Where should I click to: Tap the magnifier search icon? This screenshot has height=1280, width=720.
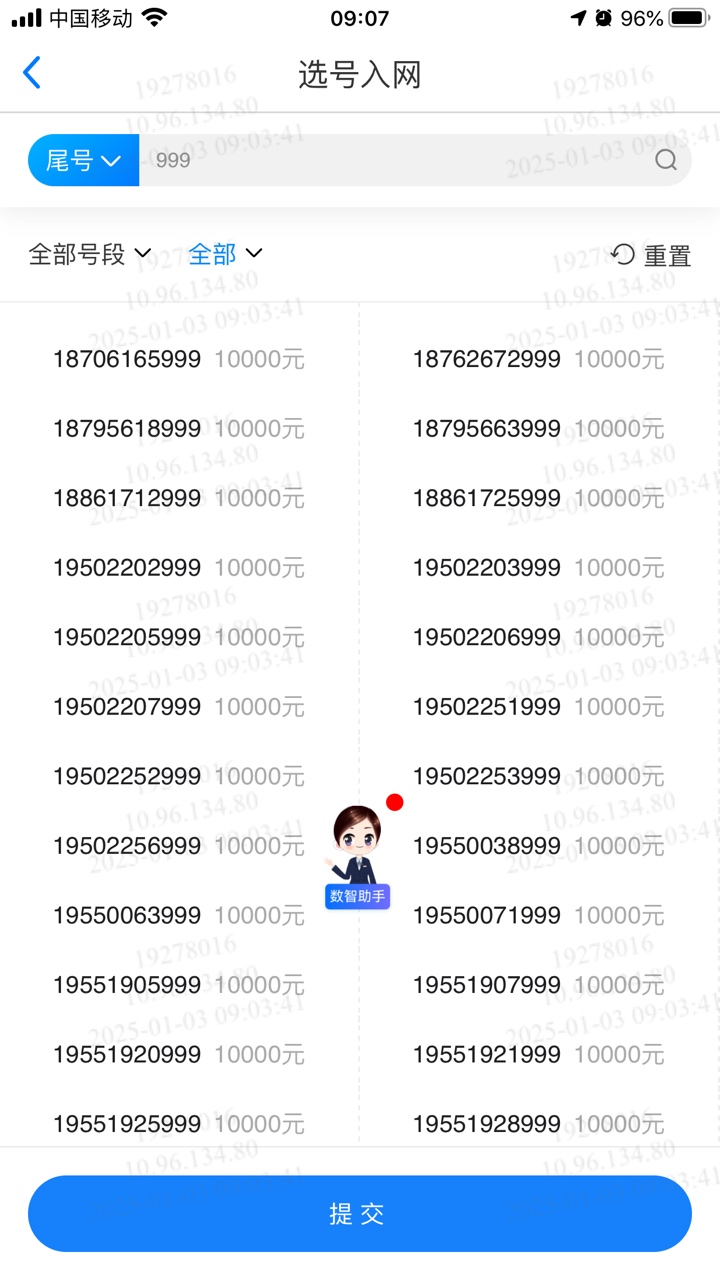pyautogui.click(x=666, y=160)
